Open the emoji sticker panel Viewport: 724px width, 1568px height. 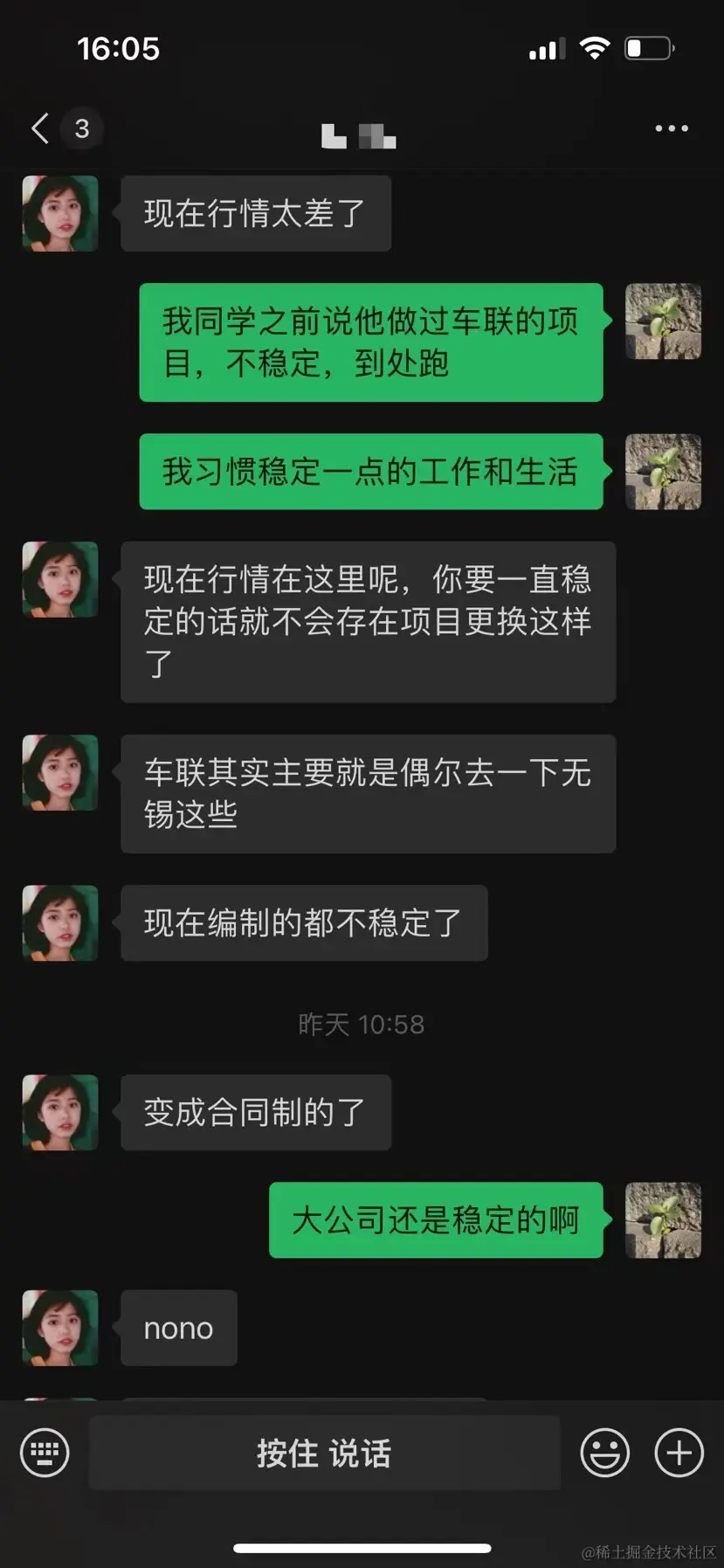pyautogui.click(x=604, y=1453)
